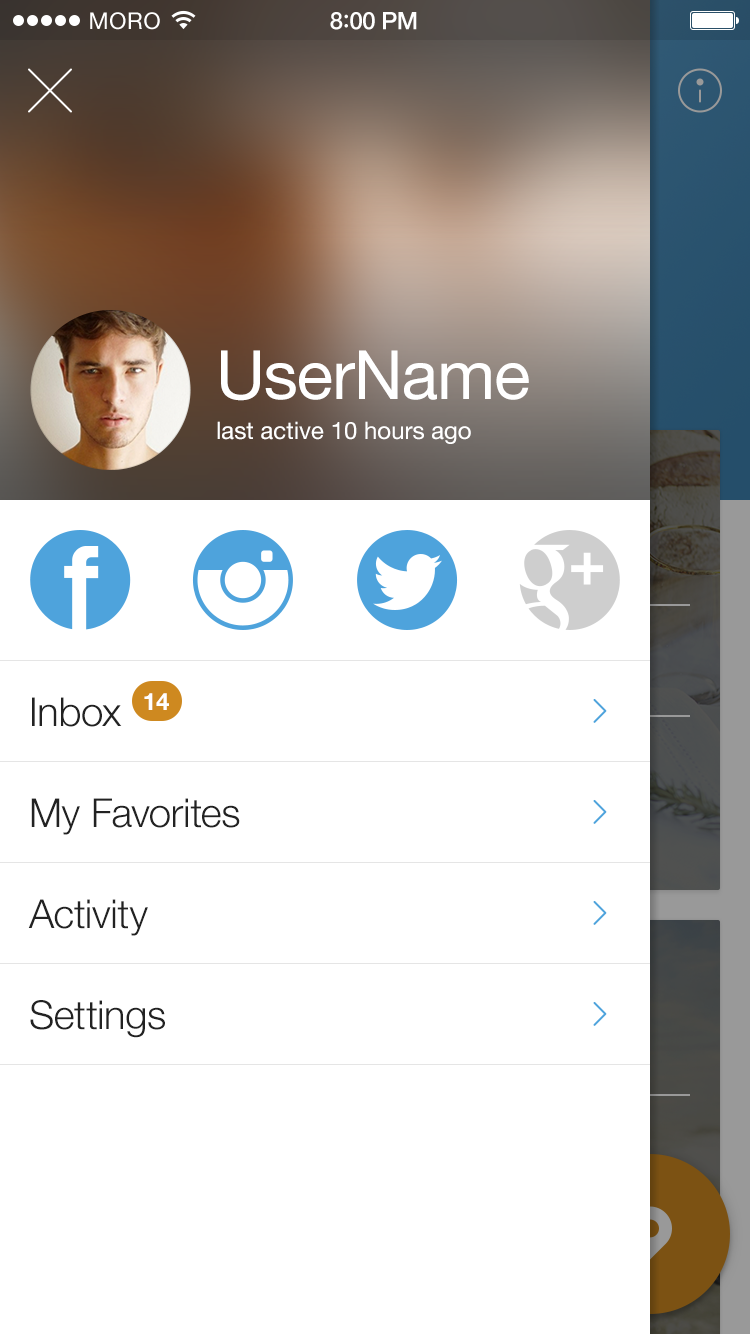View the Activity section
The height and width of the screenshot is (1334, 750).
[x=325, y=913]
